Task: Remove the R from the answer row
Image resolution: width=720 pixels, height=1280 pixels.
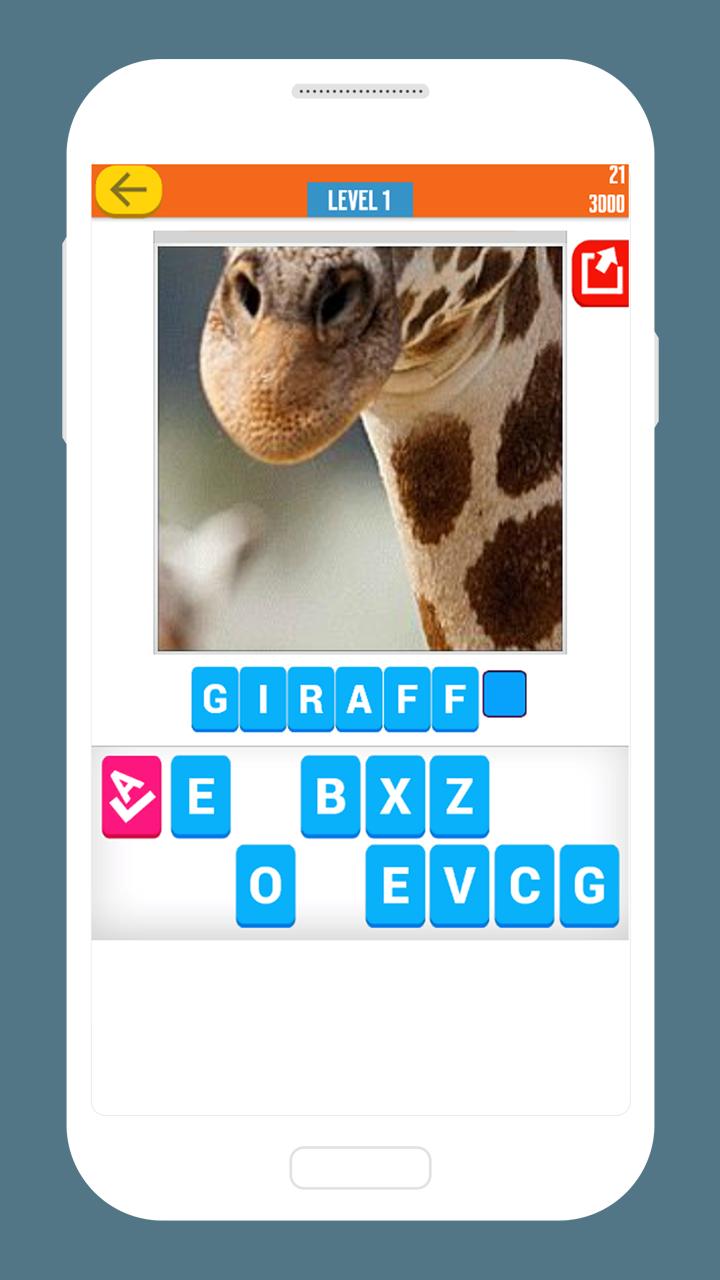Action: 311,699
